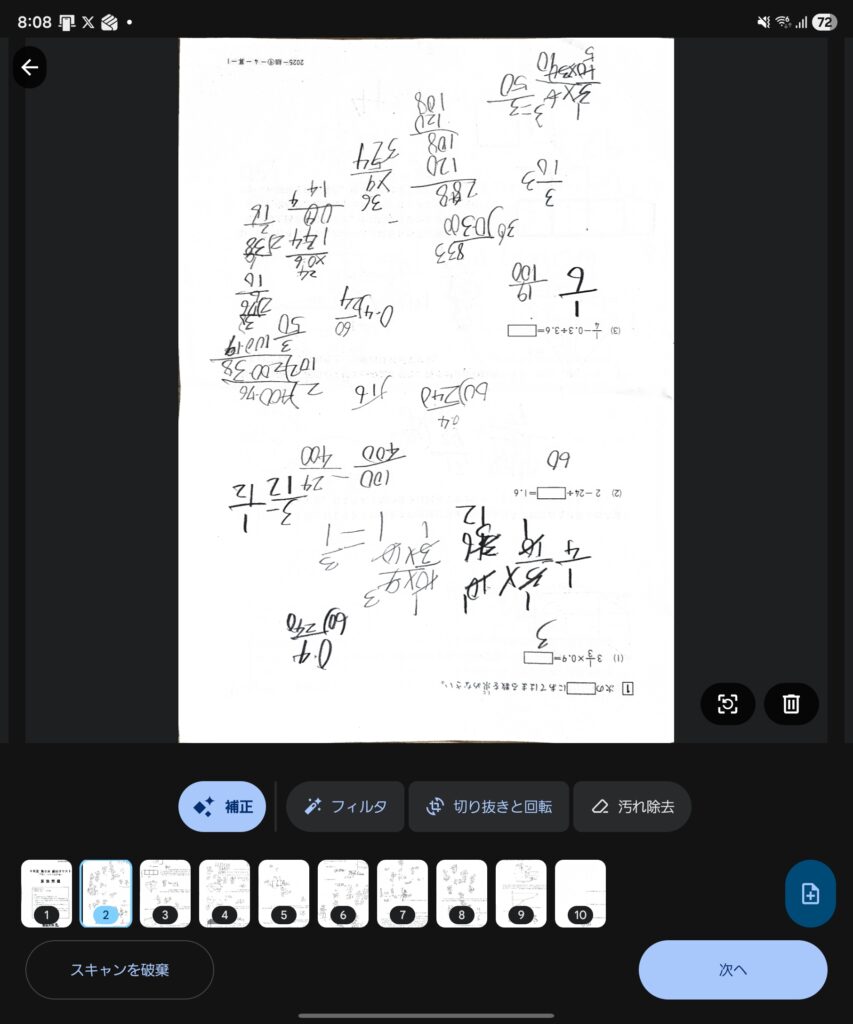Open page thumbnail 4
The image size is (853, 1024).
224,893
